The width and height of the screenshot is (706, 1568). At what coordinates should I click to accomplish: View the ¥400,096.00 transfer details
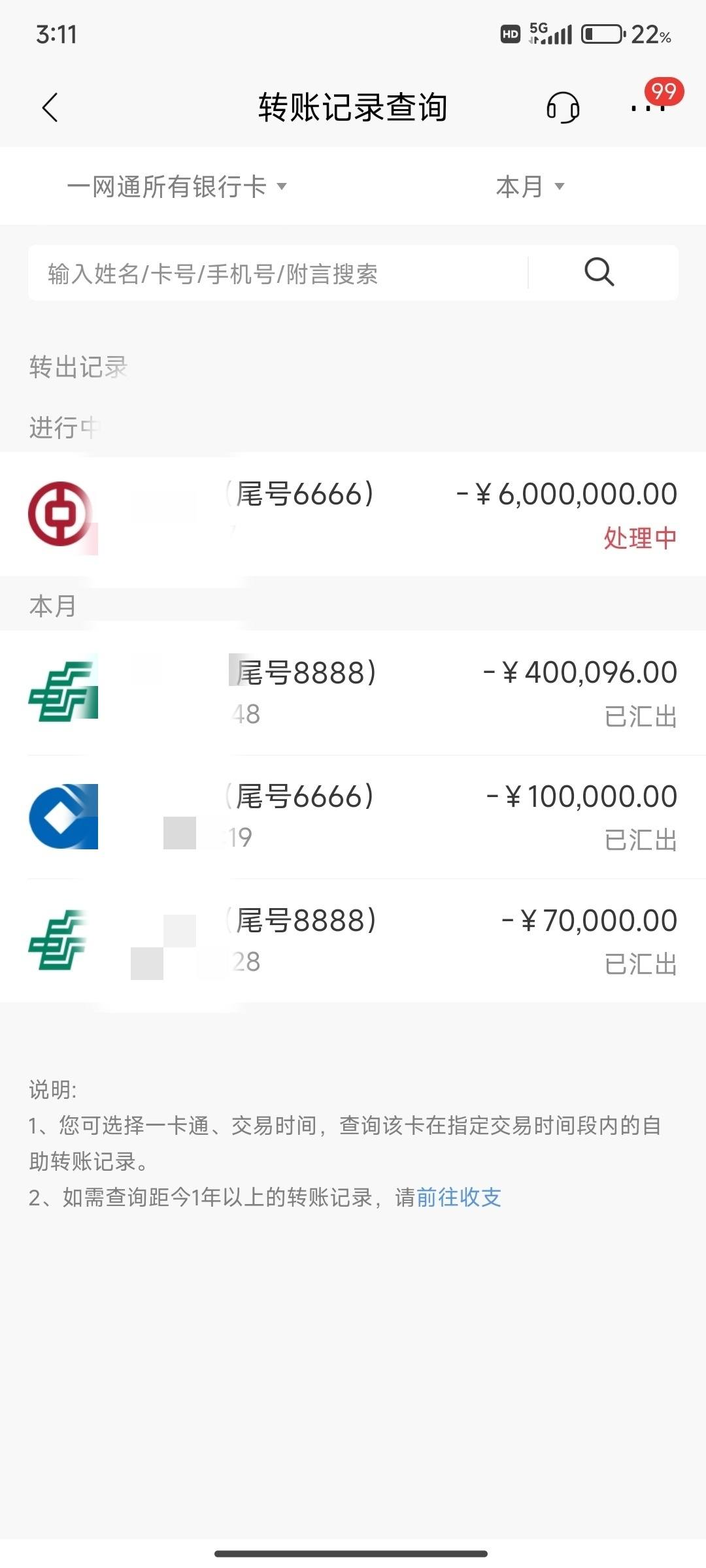(353, 693)
